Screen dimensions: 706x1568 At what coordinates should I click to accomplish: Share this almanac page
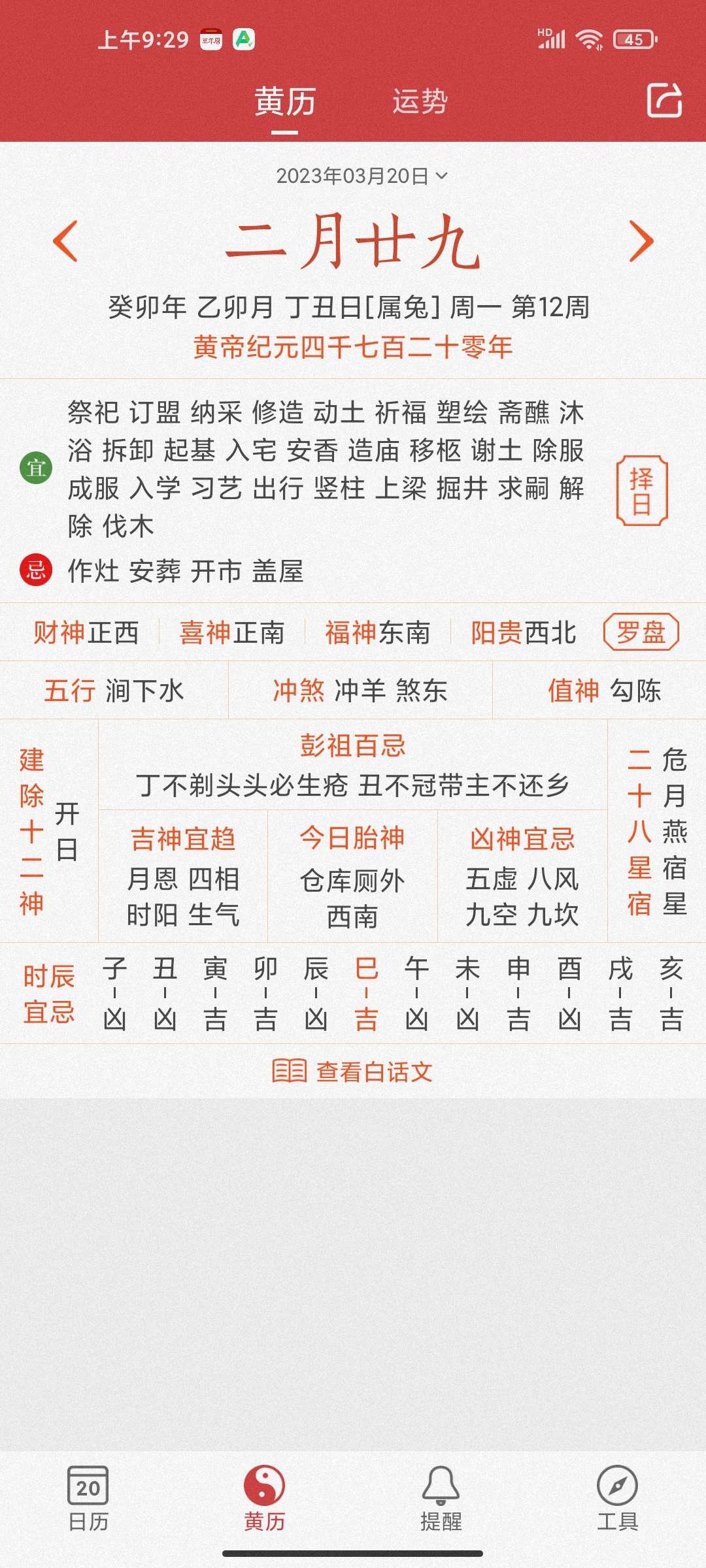click(664, 101)
